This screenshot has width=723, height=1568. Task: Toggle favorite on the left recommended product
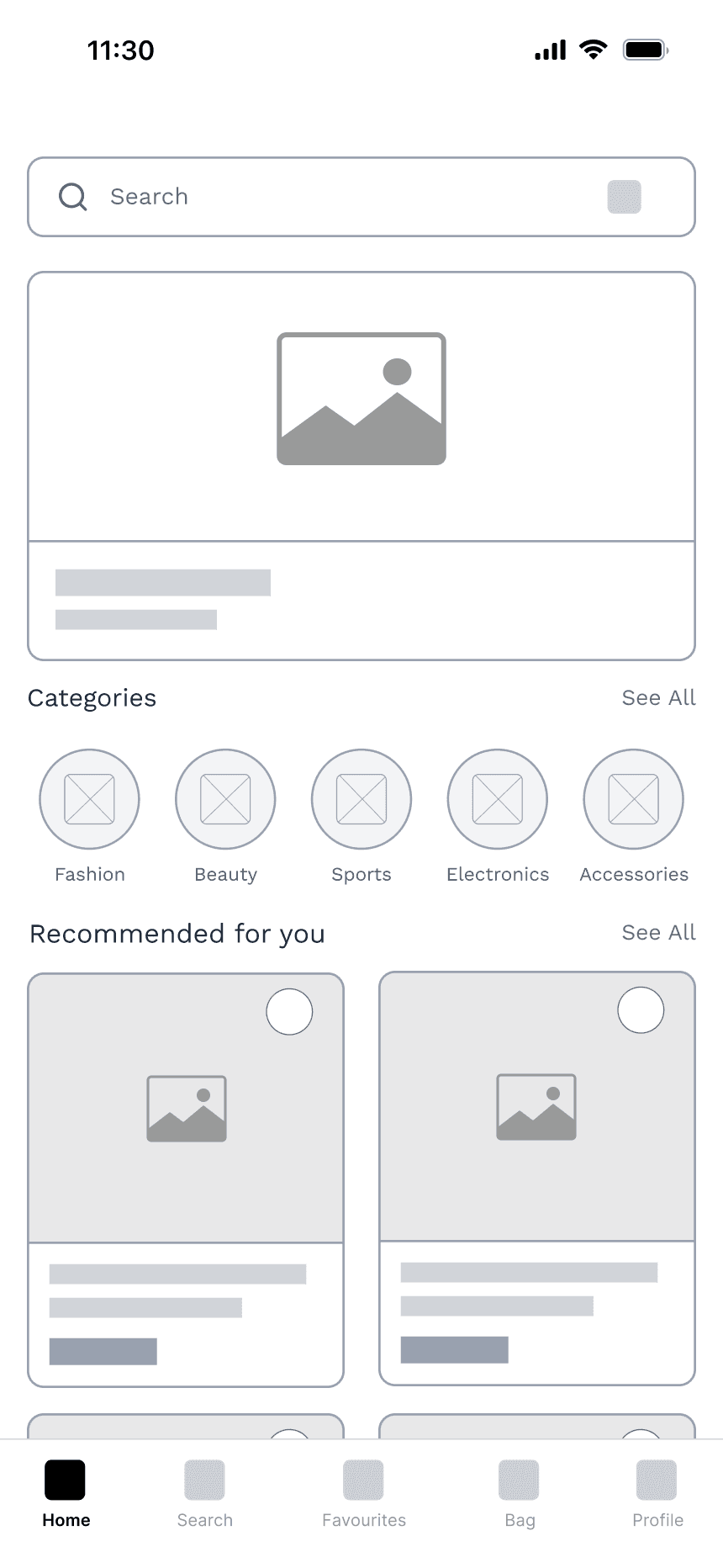(289, 1012)
